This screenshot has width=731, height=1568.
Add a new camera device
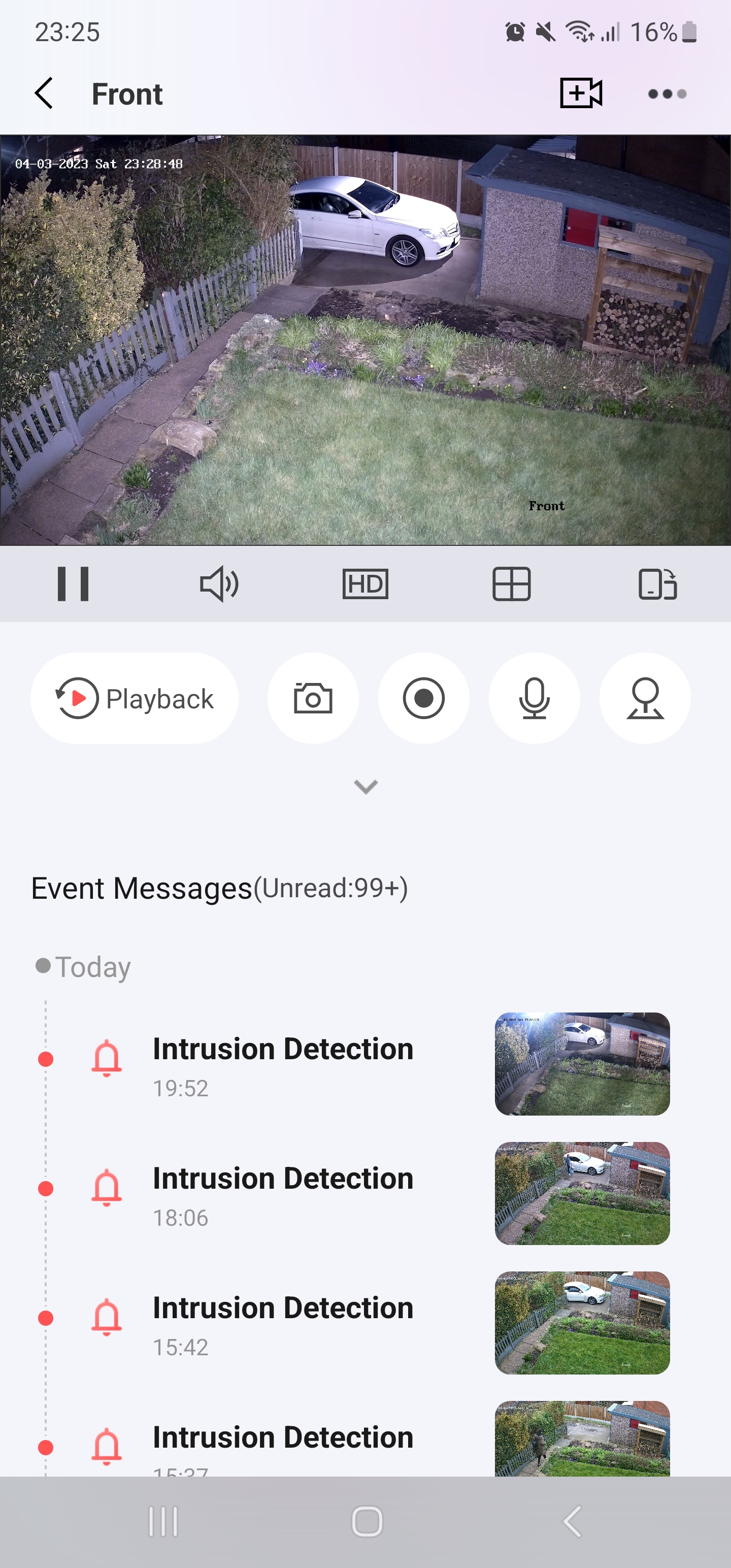581,94
